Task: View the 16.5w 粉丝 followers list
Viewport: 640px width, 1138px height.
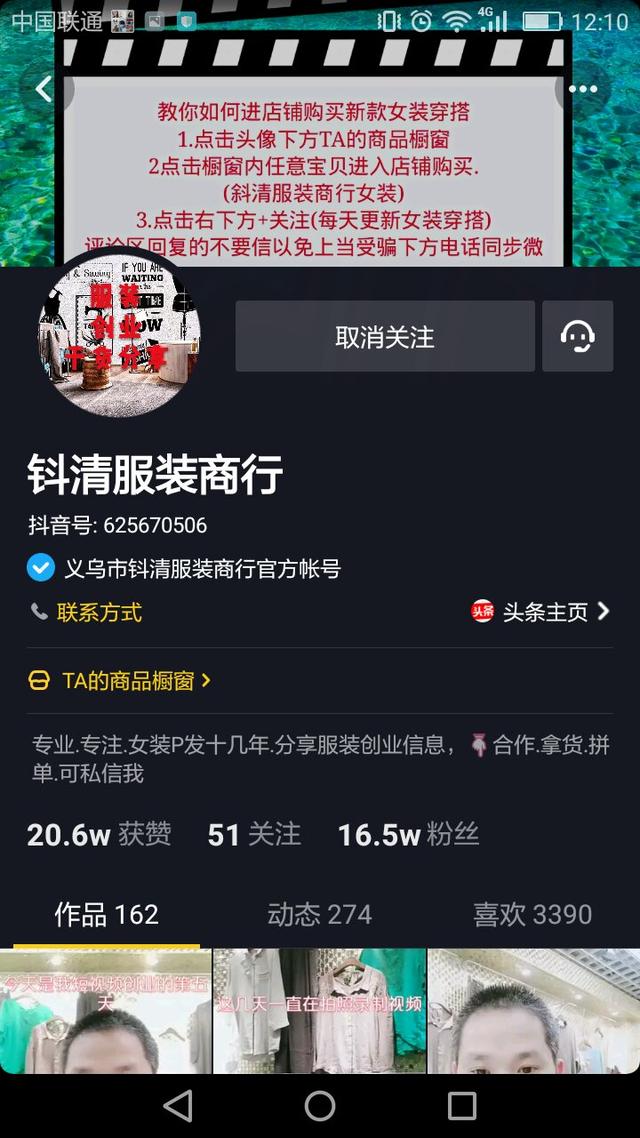Action: click(408, 835)
